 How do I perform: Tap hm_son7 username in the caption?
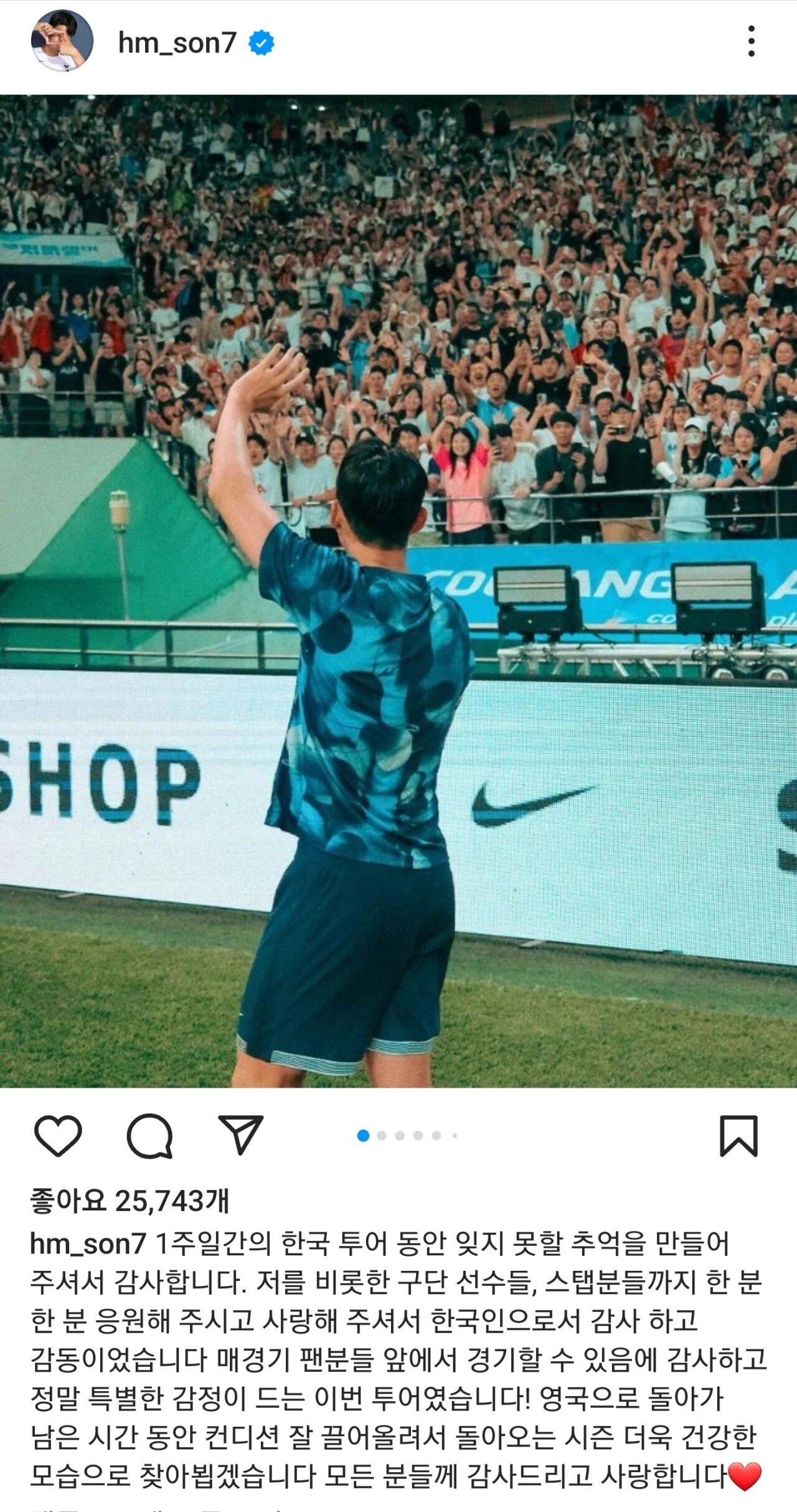tap(87, 1244)
